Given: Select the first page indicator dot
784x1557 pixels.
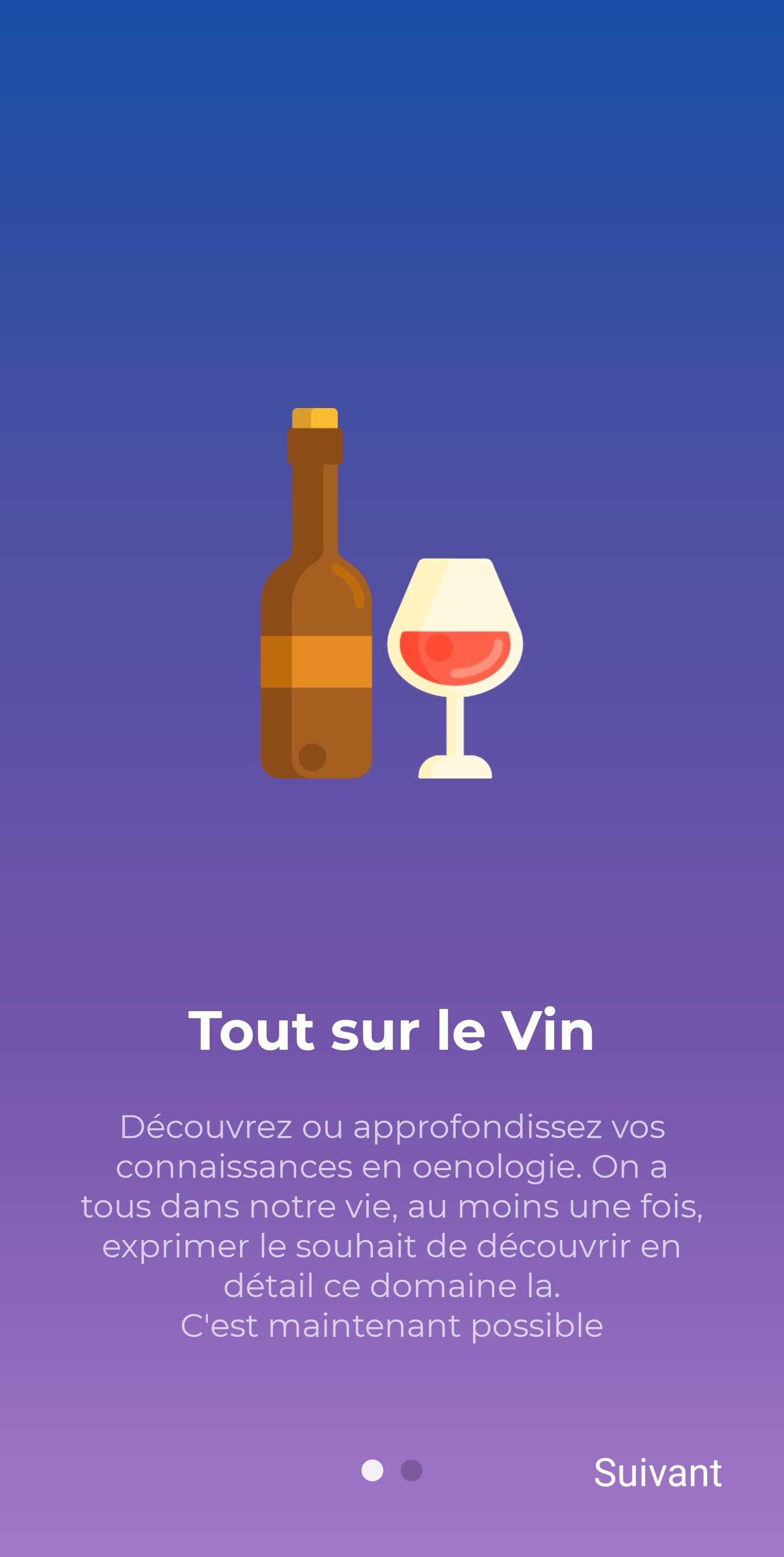Looking at the screenshot, I should tap(372, 1470).
